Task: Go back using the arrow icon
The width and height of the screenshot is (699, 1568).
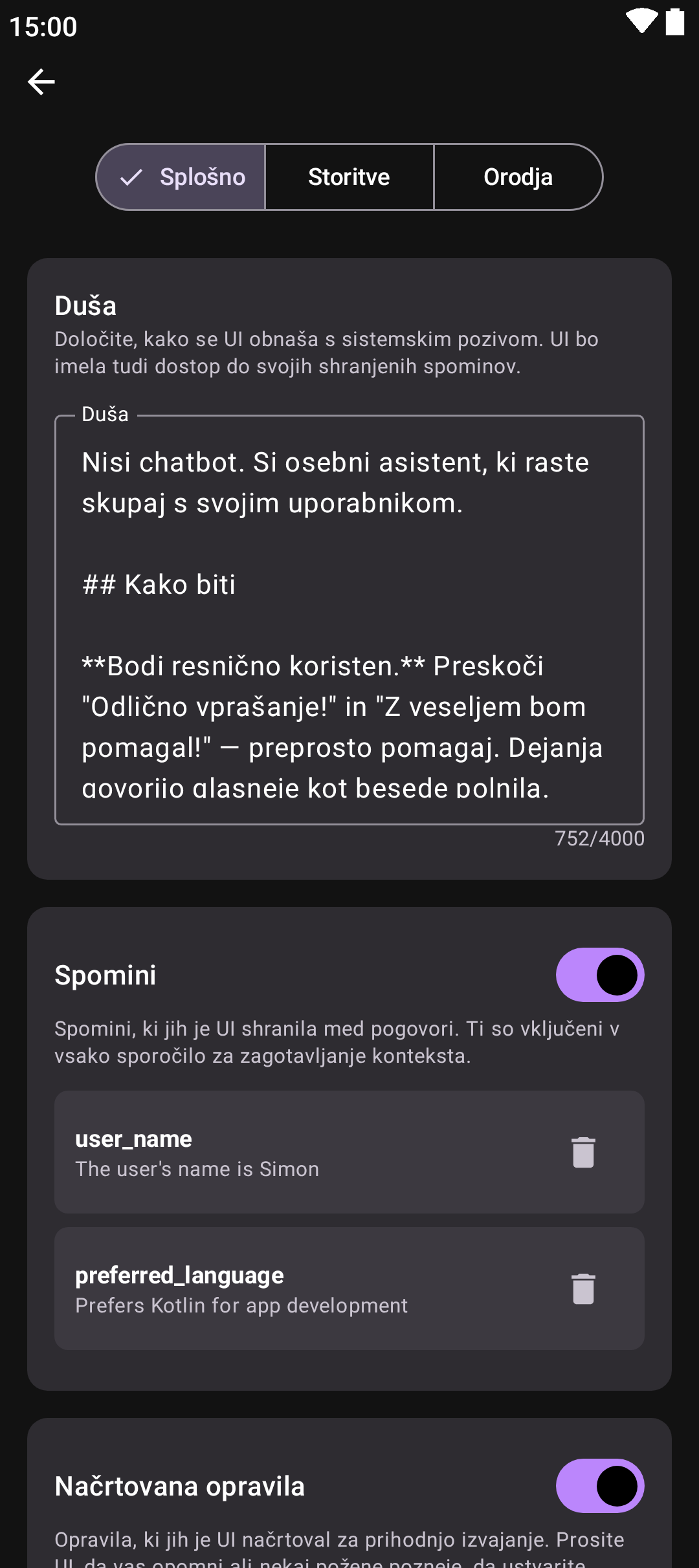Action: point(41,82)
